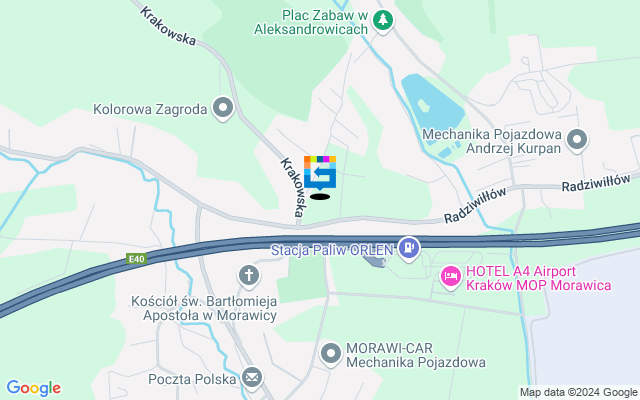Open Poczta Polska post office pin
The width and height of the screenshot is (640, 400).
(x=251, y=378)
